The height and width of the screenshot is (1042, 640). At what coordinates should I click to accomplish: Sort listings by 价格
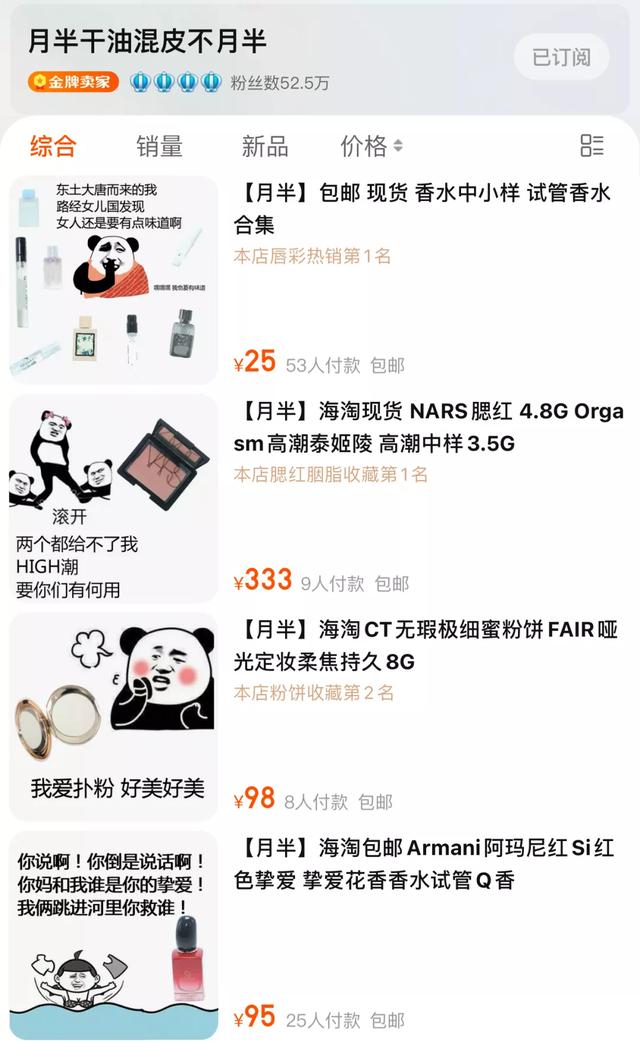pos(372,146)
